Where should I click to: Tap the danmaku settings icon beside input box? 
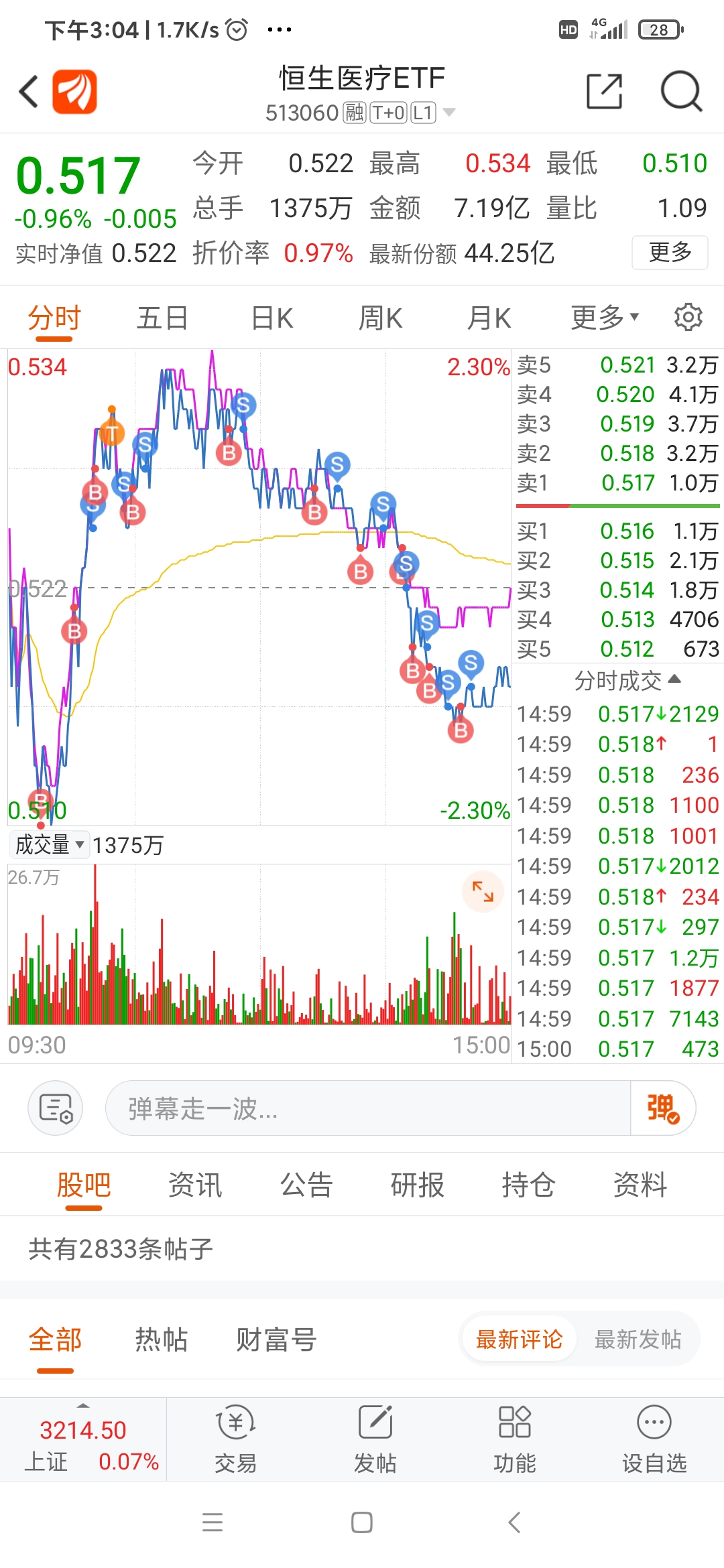[x=55, y=1108]
